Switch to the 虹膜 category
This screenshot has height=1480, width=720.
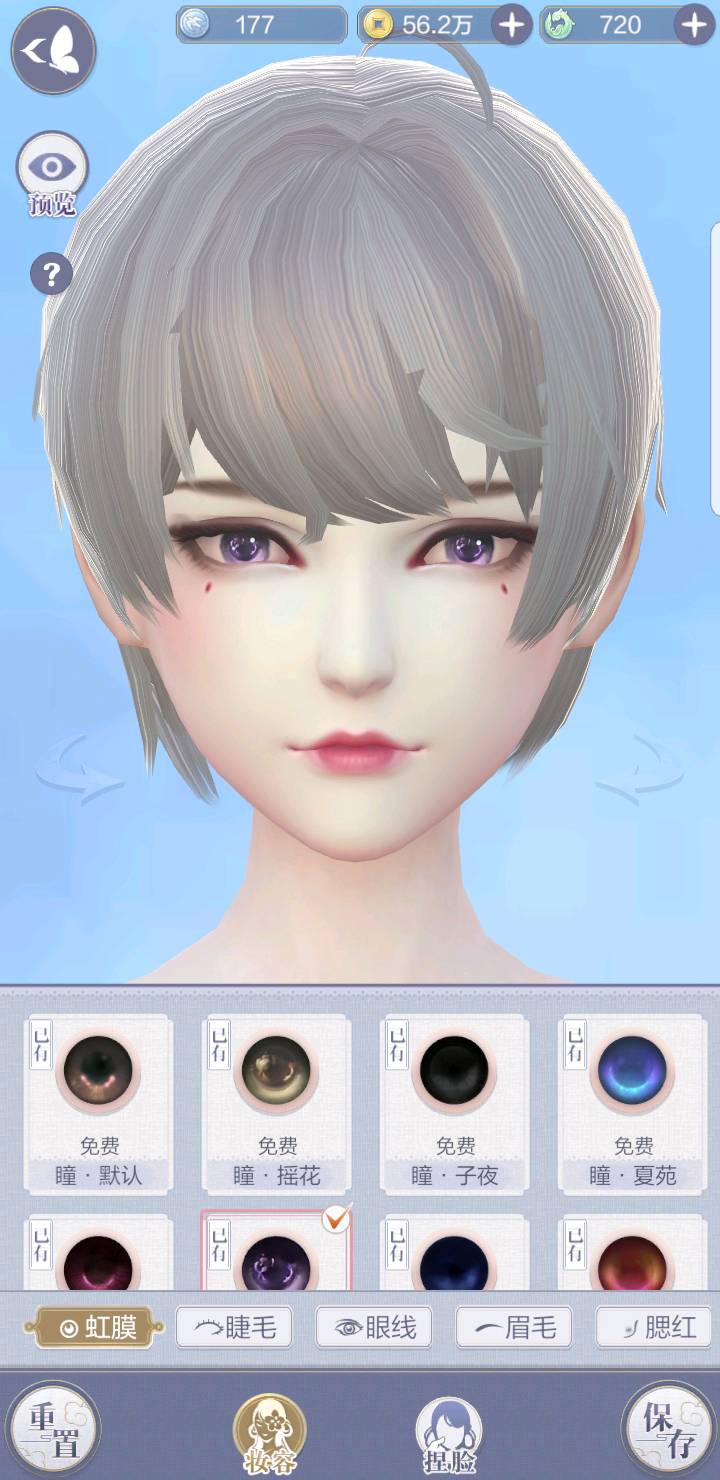tap(95, 1327)
